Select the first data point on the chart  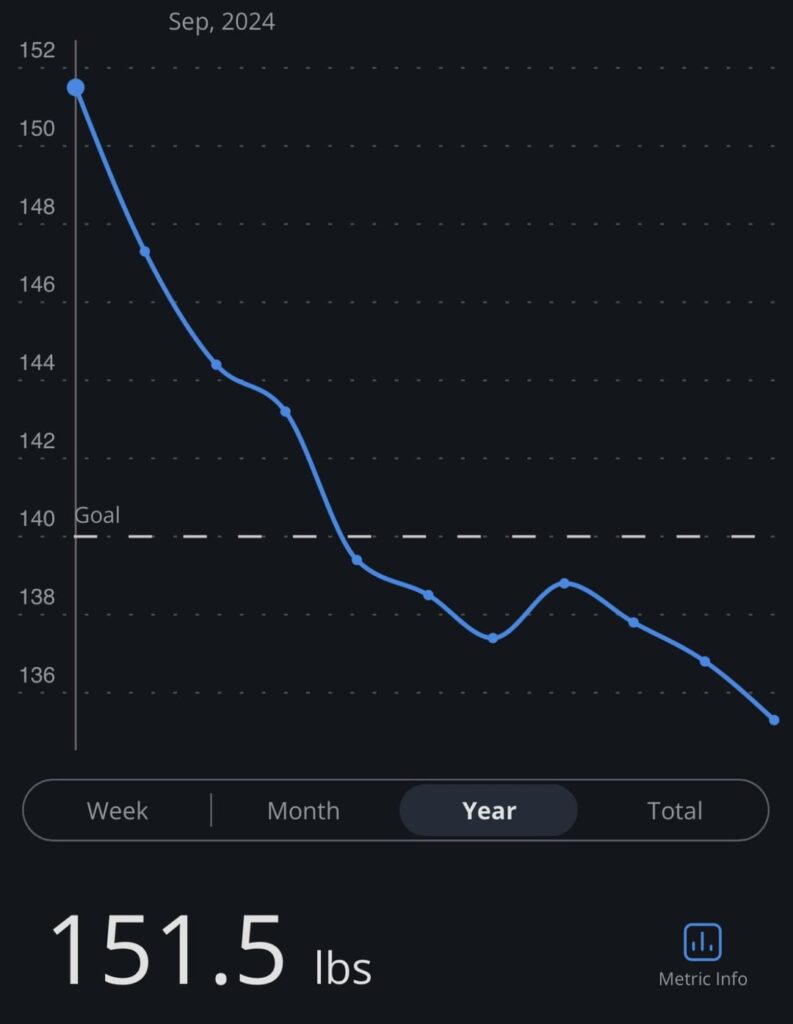[76, 88]
